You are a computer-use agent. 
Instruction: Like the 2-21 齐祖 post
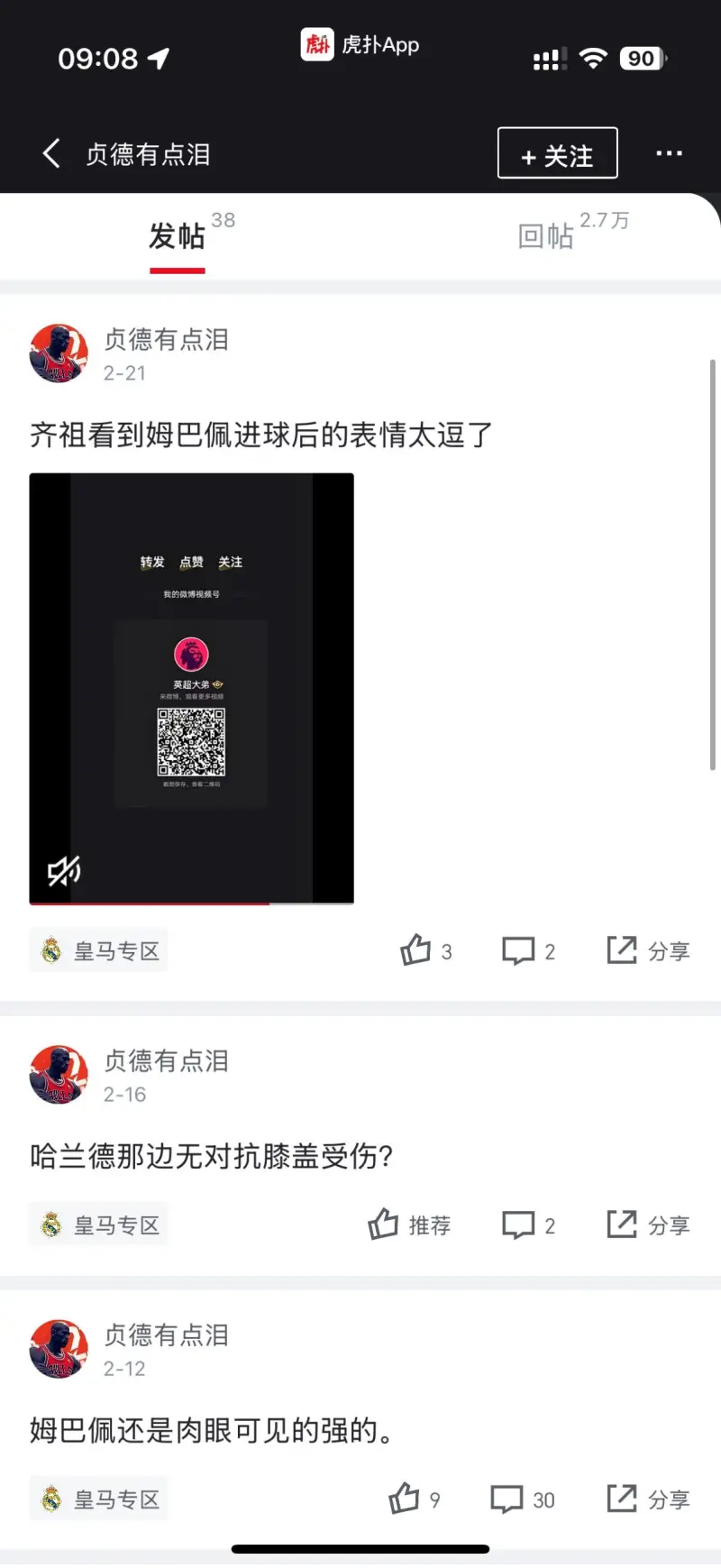click(425, 950)
